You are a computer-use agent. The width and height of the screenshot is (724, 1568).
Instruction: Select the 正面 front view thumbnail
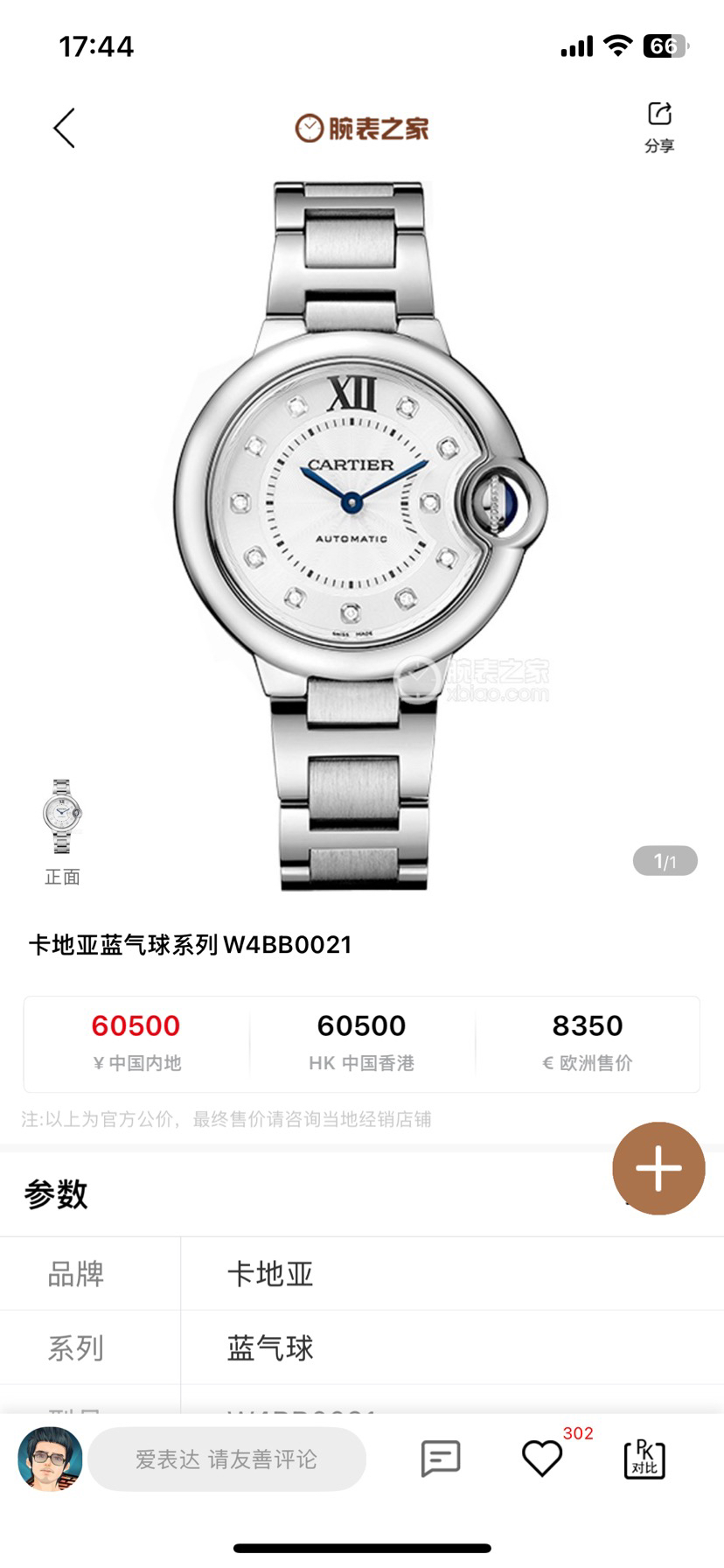coord(62,817)
